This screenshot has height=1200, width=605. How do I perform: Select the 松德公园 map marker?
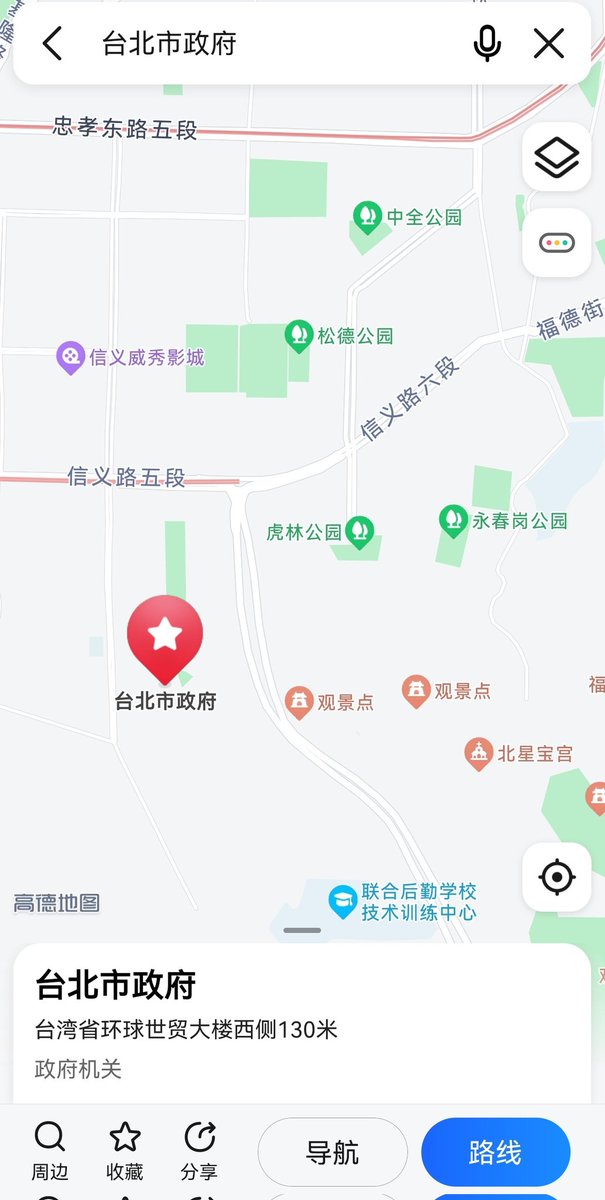coord(299,336)
